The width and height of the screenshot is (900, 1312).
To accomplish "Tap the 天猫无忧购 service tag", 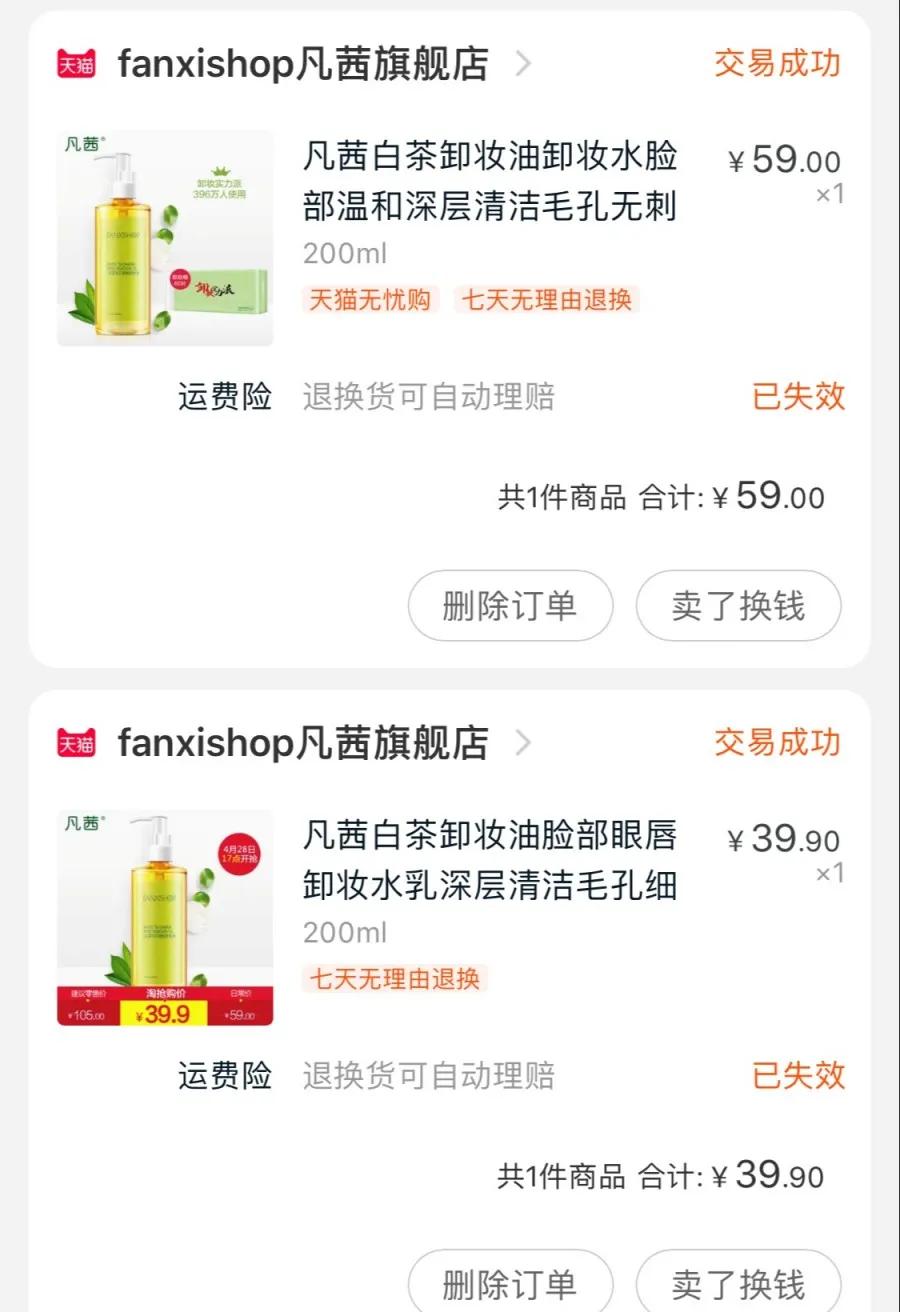I will (371, 300).
